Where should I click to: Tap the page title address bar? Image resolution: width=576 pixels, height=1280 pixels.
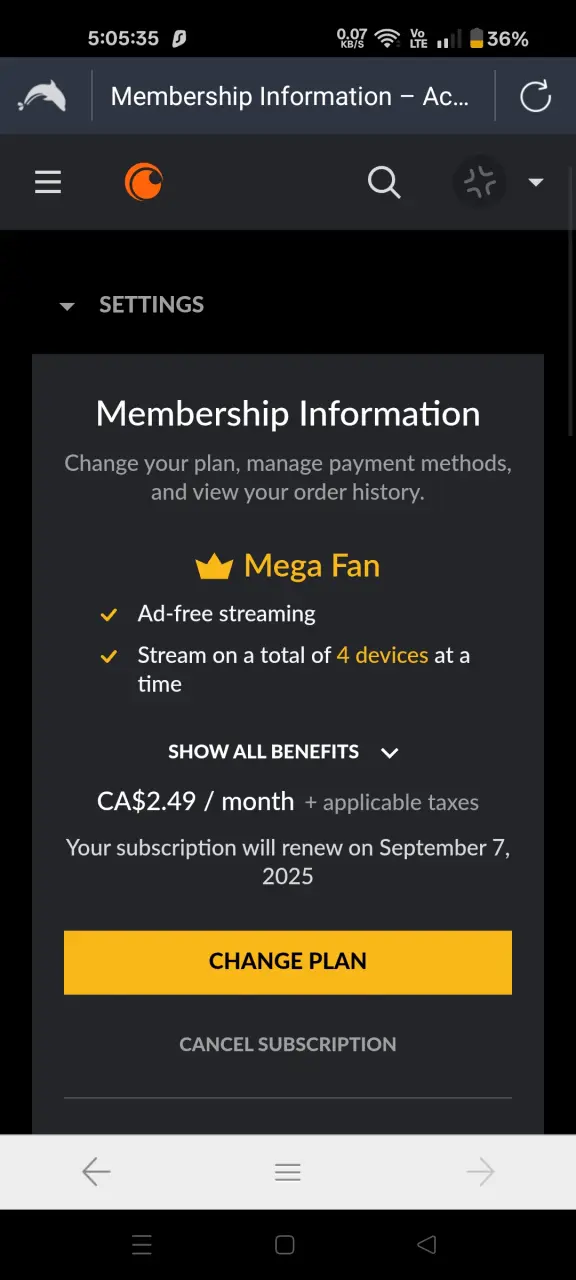point(290,96)
